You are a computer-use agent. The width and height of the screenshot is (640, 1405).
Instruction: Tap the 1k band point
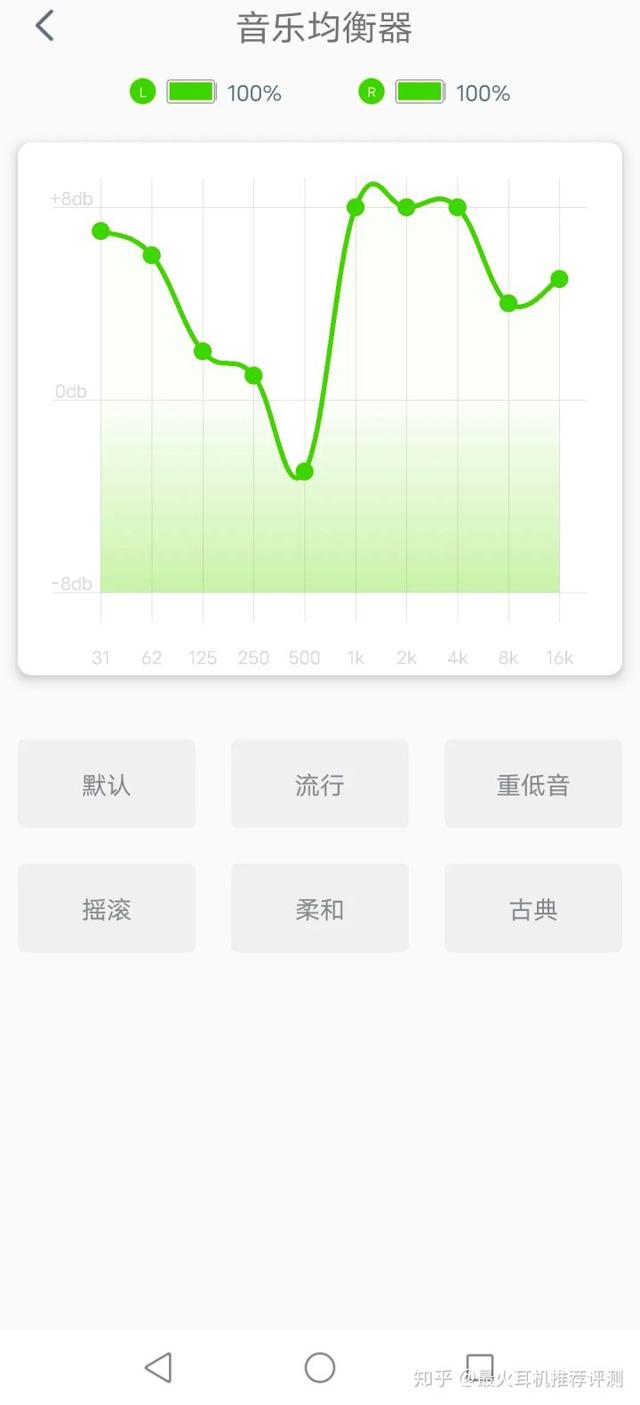point(355,207)
